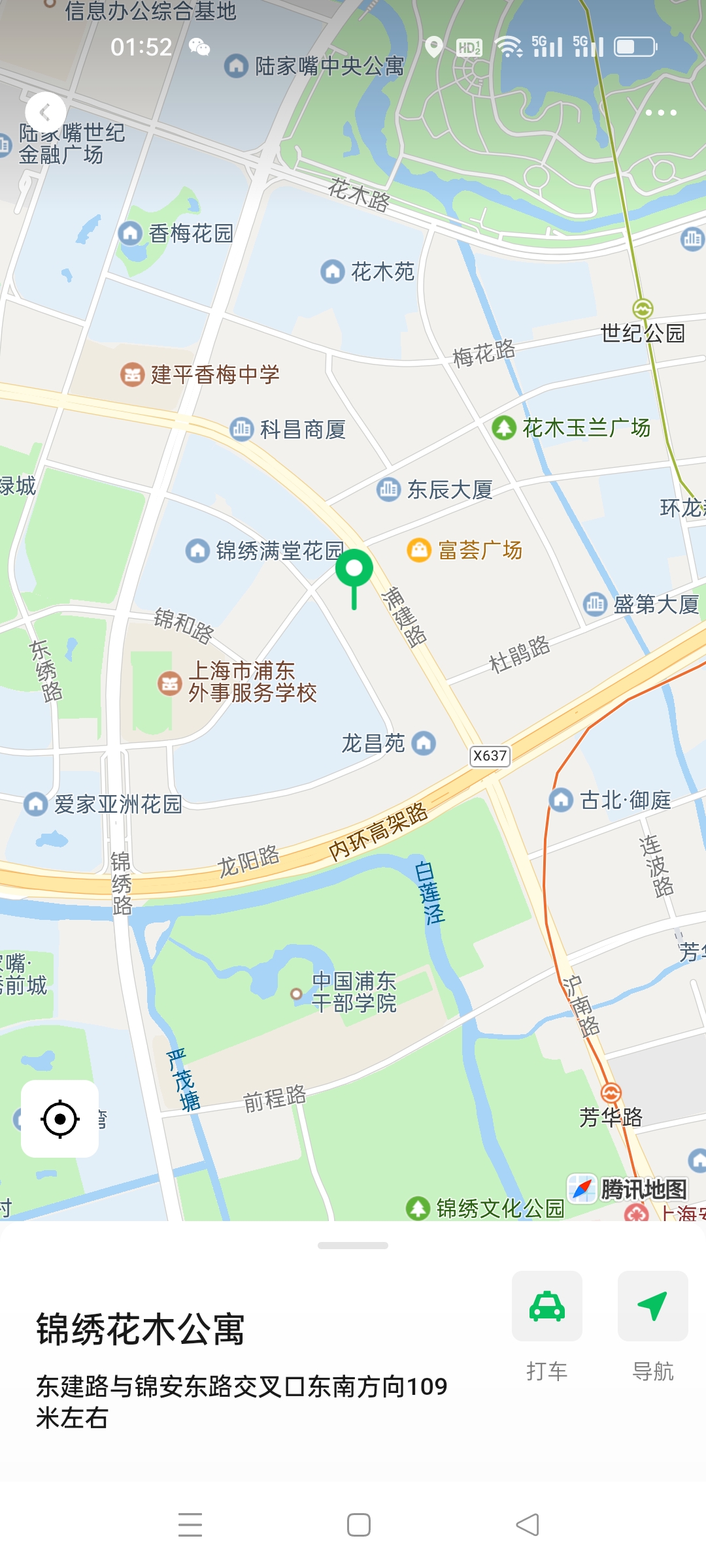Select 建平香梅中学 school marker

point(133,374)
